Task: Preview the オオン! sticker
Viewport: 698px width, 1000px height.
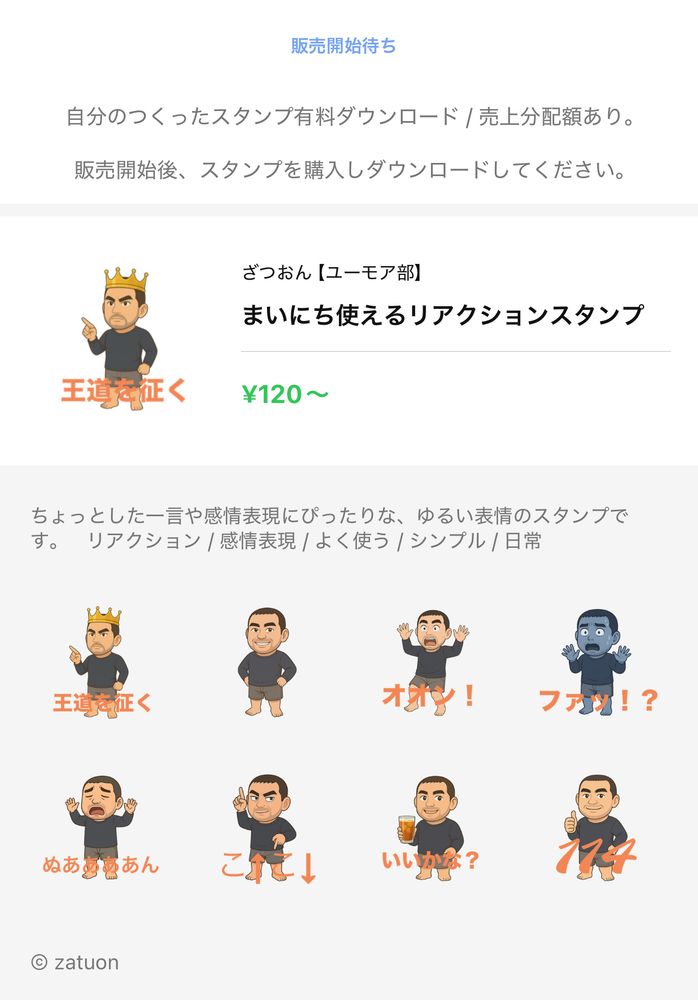Action: point(431,662)
